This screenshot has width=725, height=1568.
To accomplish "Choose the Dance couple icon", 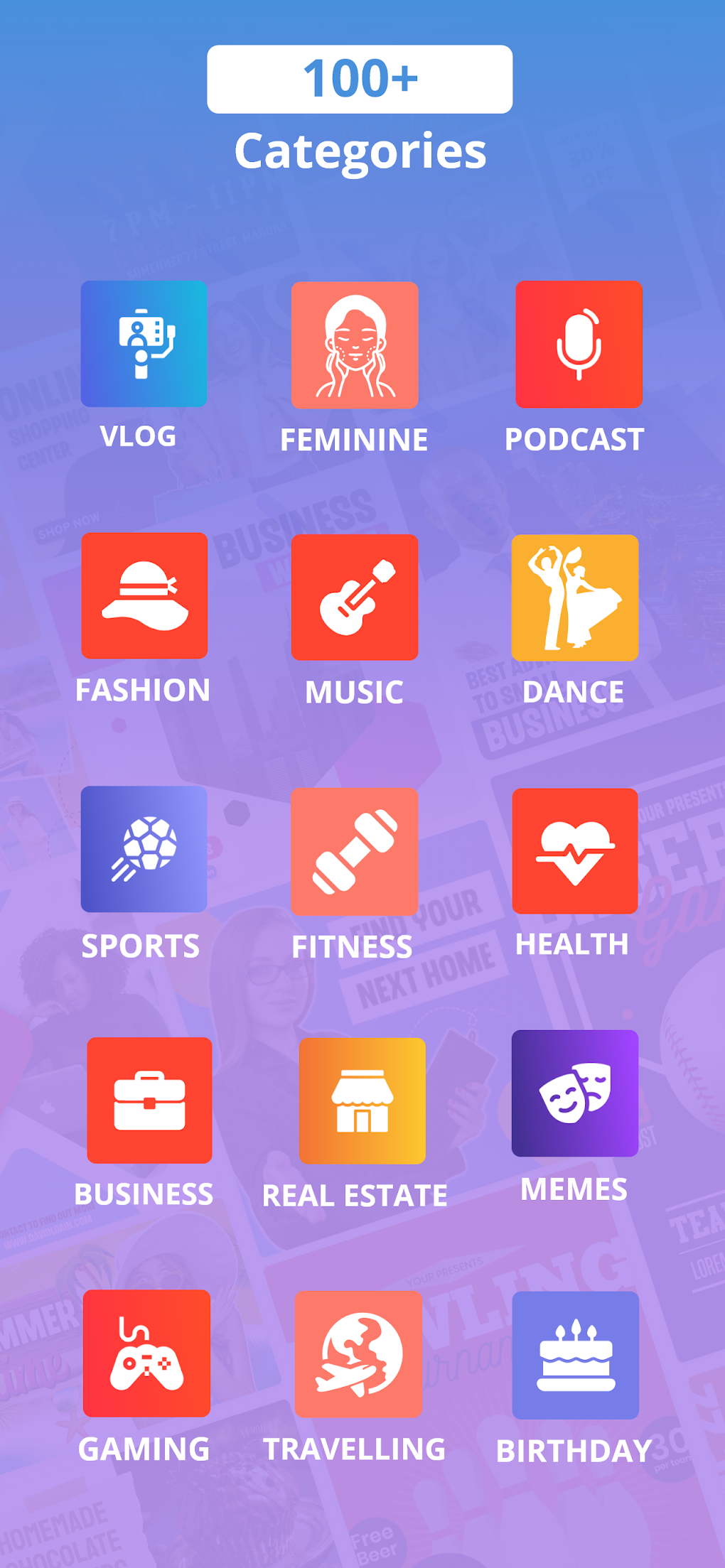I will click(x=577, y=598).
